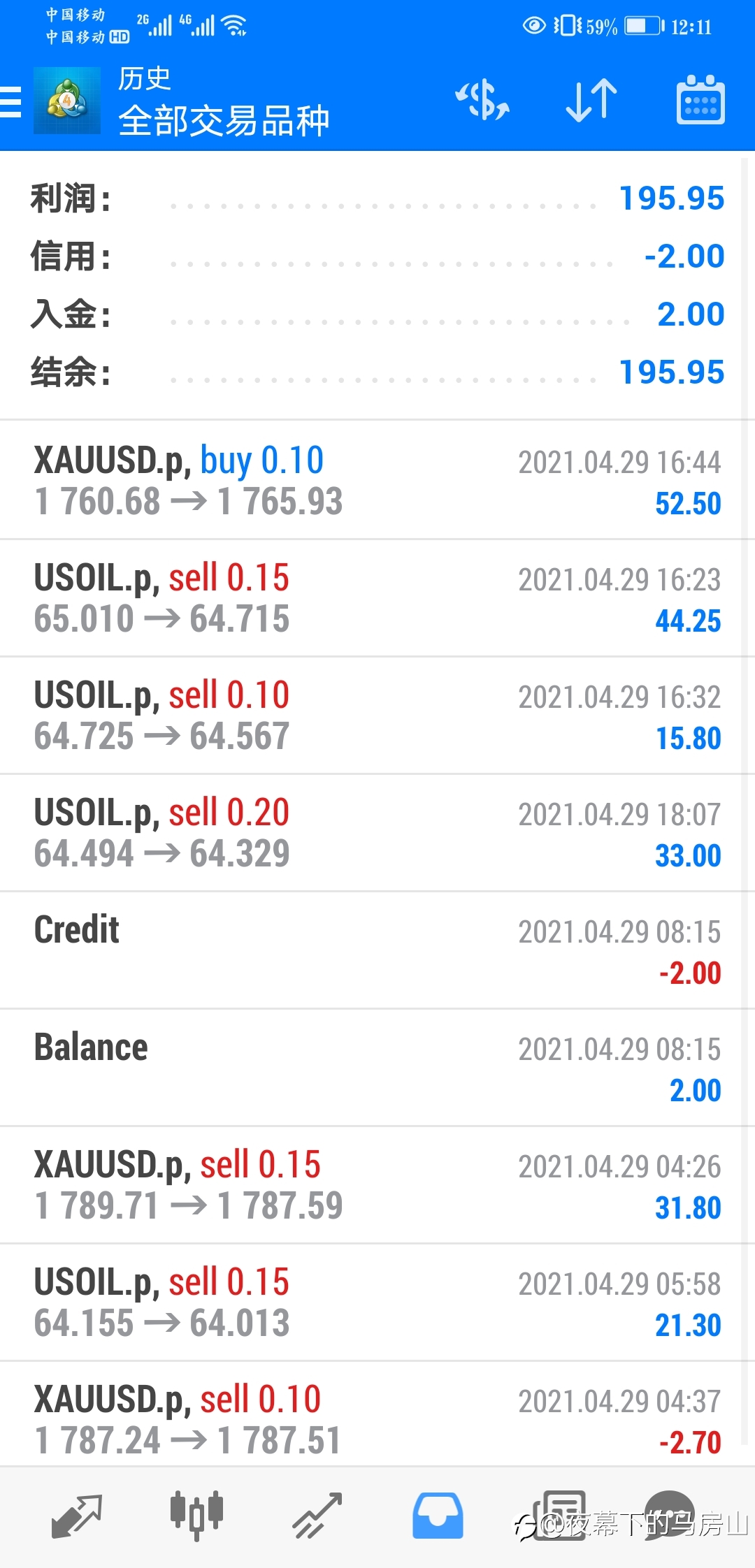
Task: Switch to the Trade tab
Action: [317, 1516]
